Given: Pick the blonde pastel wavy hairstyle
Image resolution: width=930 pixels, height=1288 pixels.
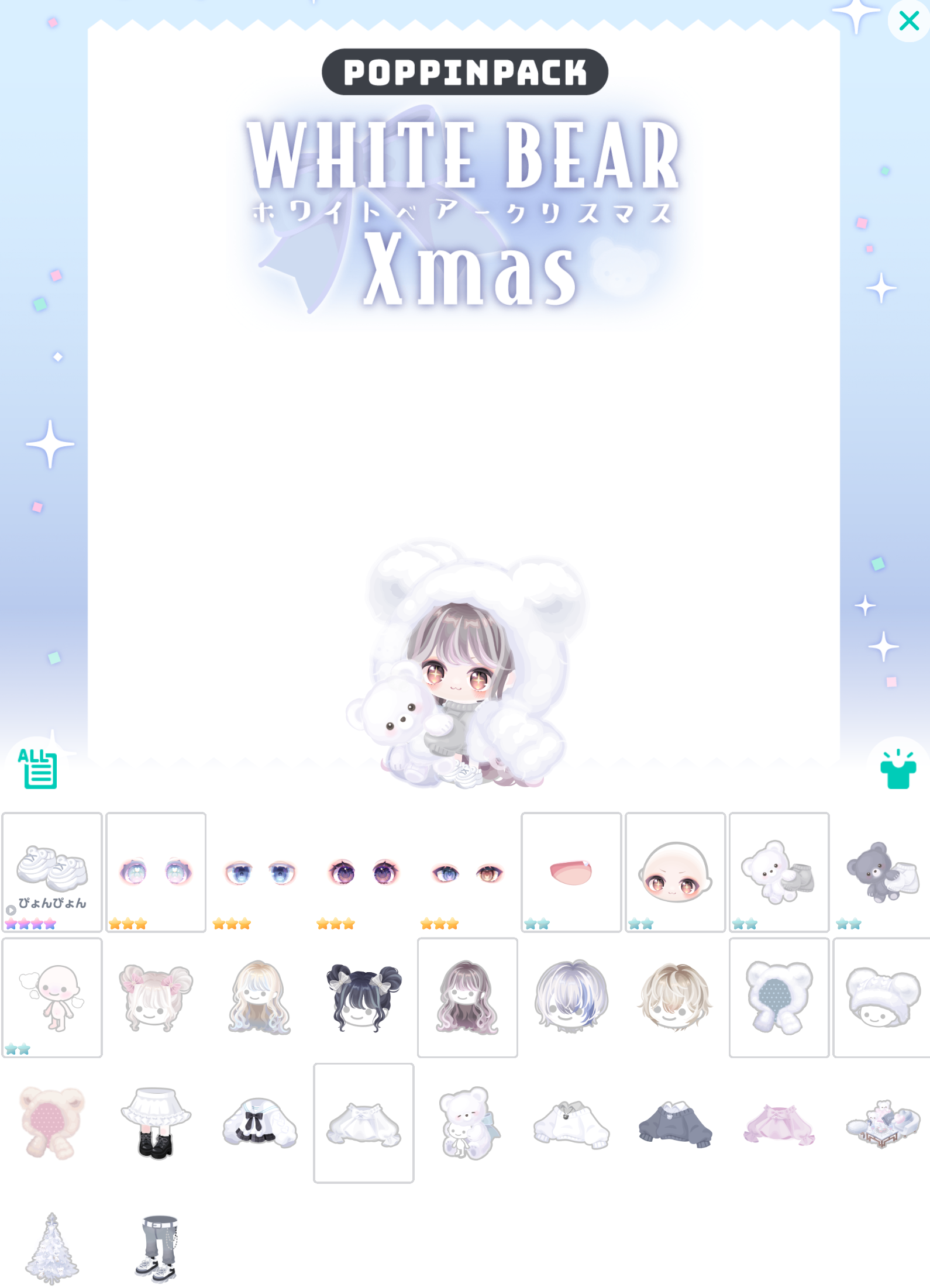Looking at the screenshot, I should tap(260, 997).
